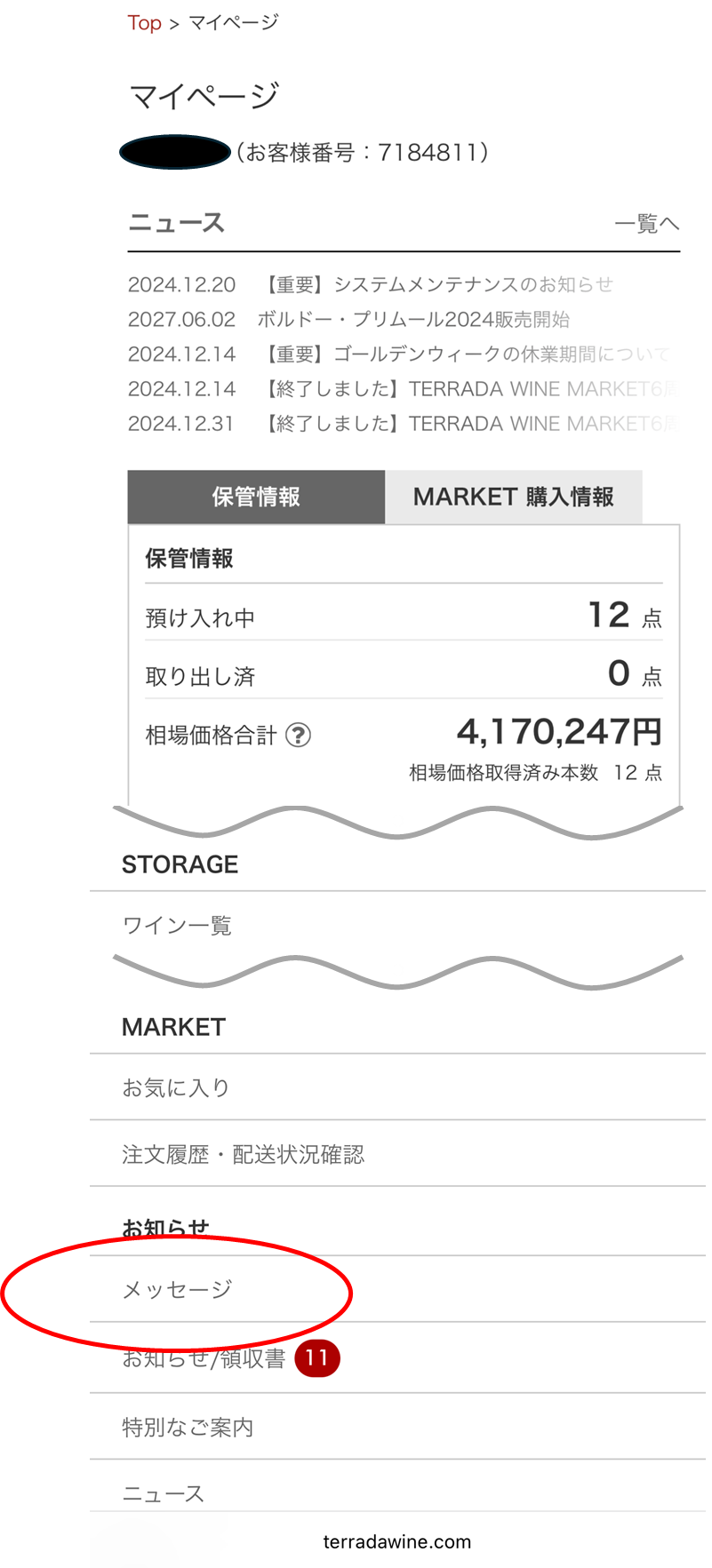The width and height of the screenshot is (712, 1568).
Task: Open 特別なご案内
Action: [x=188, y=1427]
